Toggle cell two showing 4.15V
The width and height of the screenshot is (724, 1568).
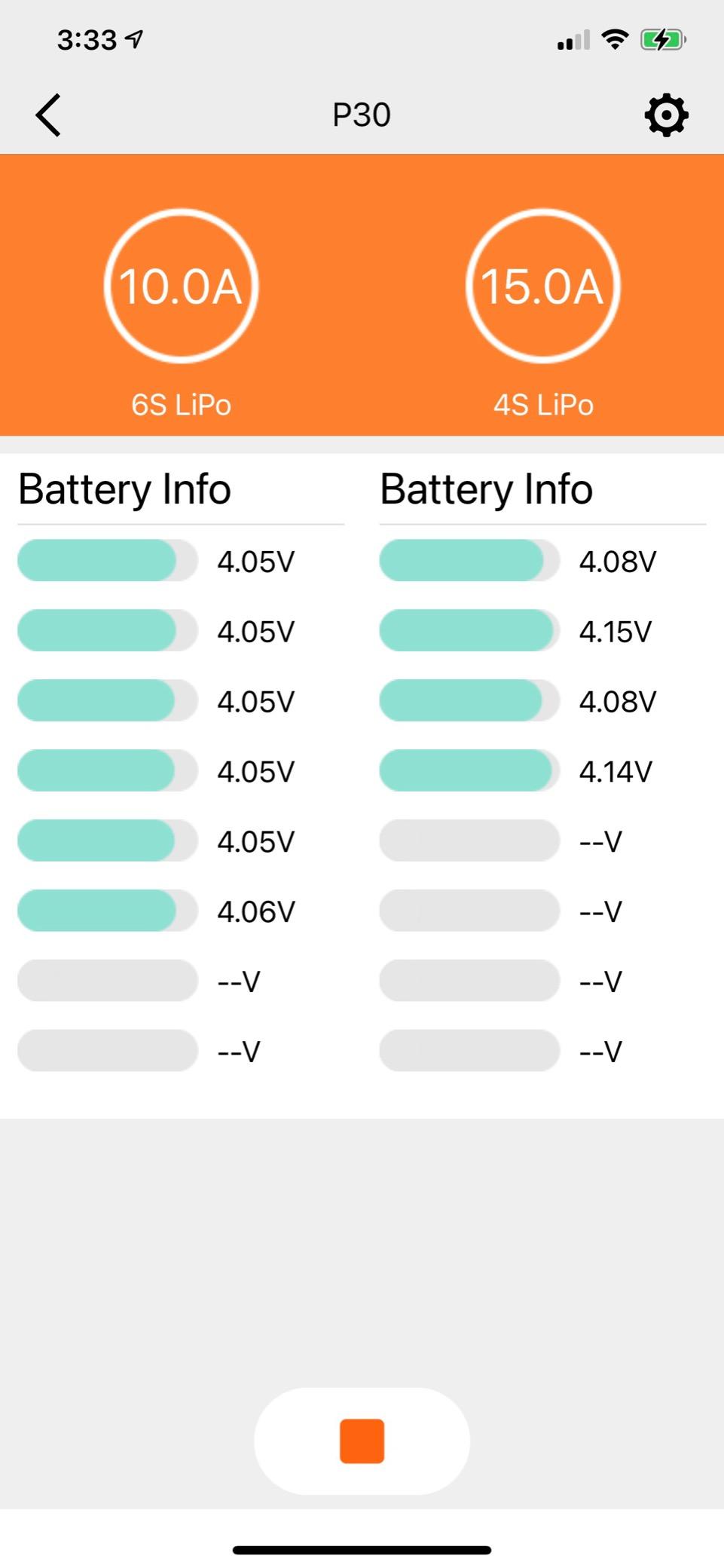pyautogui.click(x=469, y=630)
